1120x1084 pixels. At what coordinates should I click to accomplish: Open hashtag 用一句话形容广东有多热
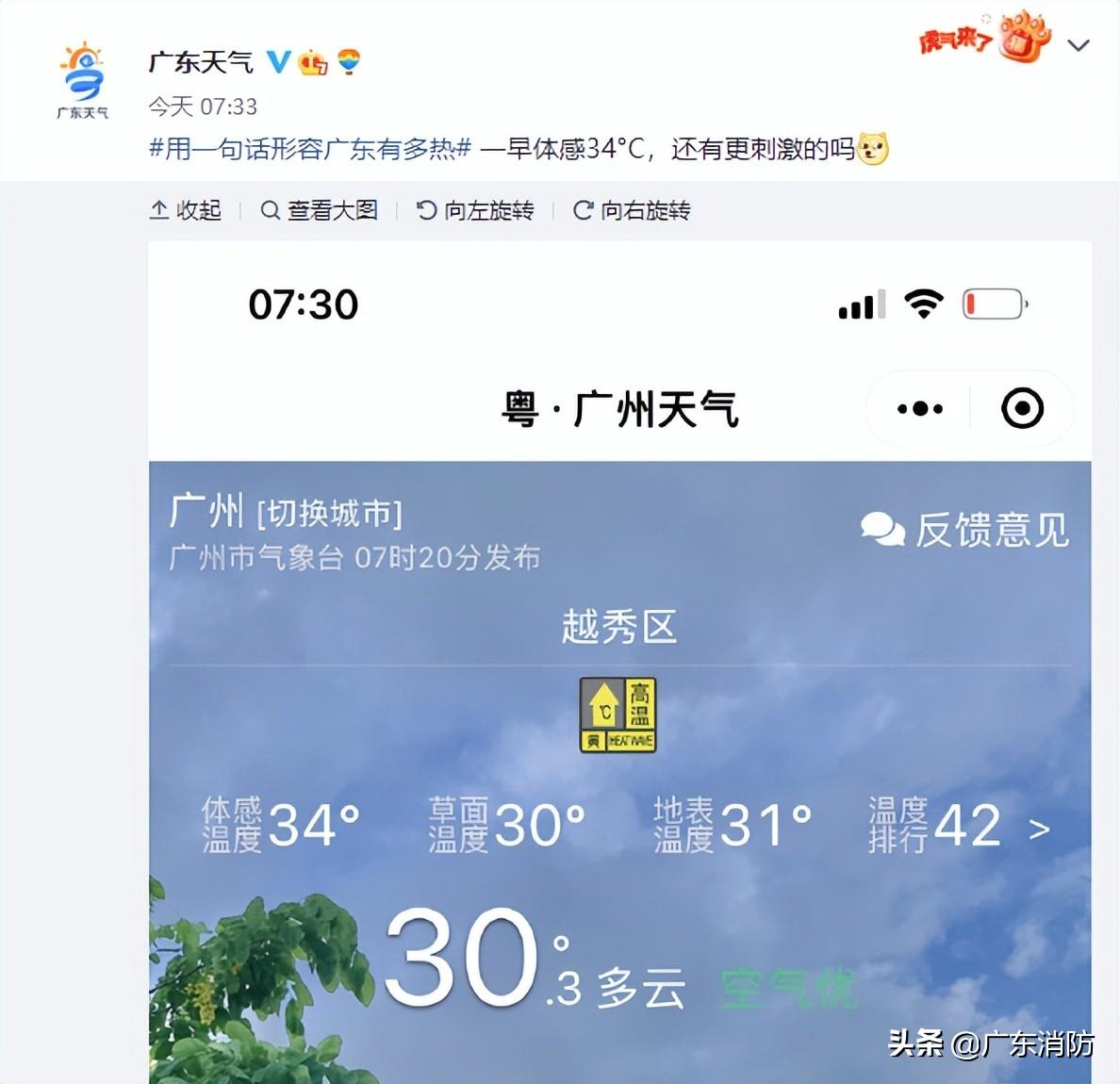point(310,149)
